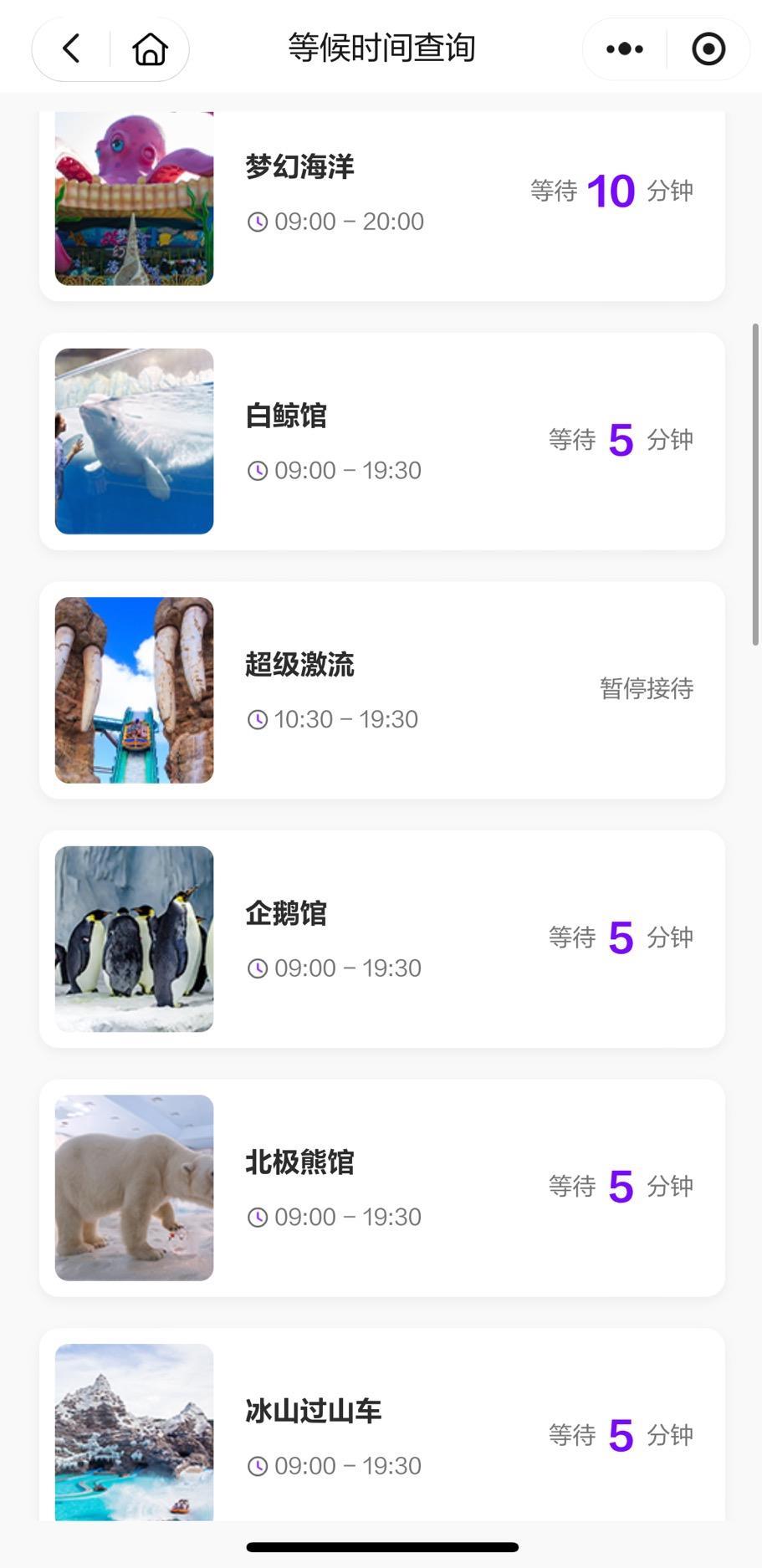Open the three-dot more menu
Image resolution: width=762 pixels, height=1568 pixels.
625,49
